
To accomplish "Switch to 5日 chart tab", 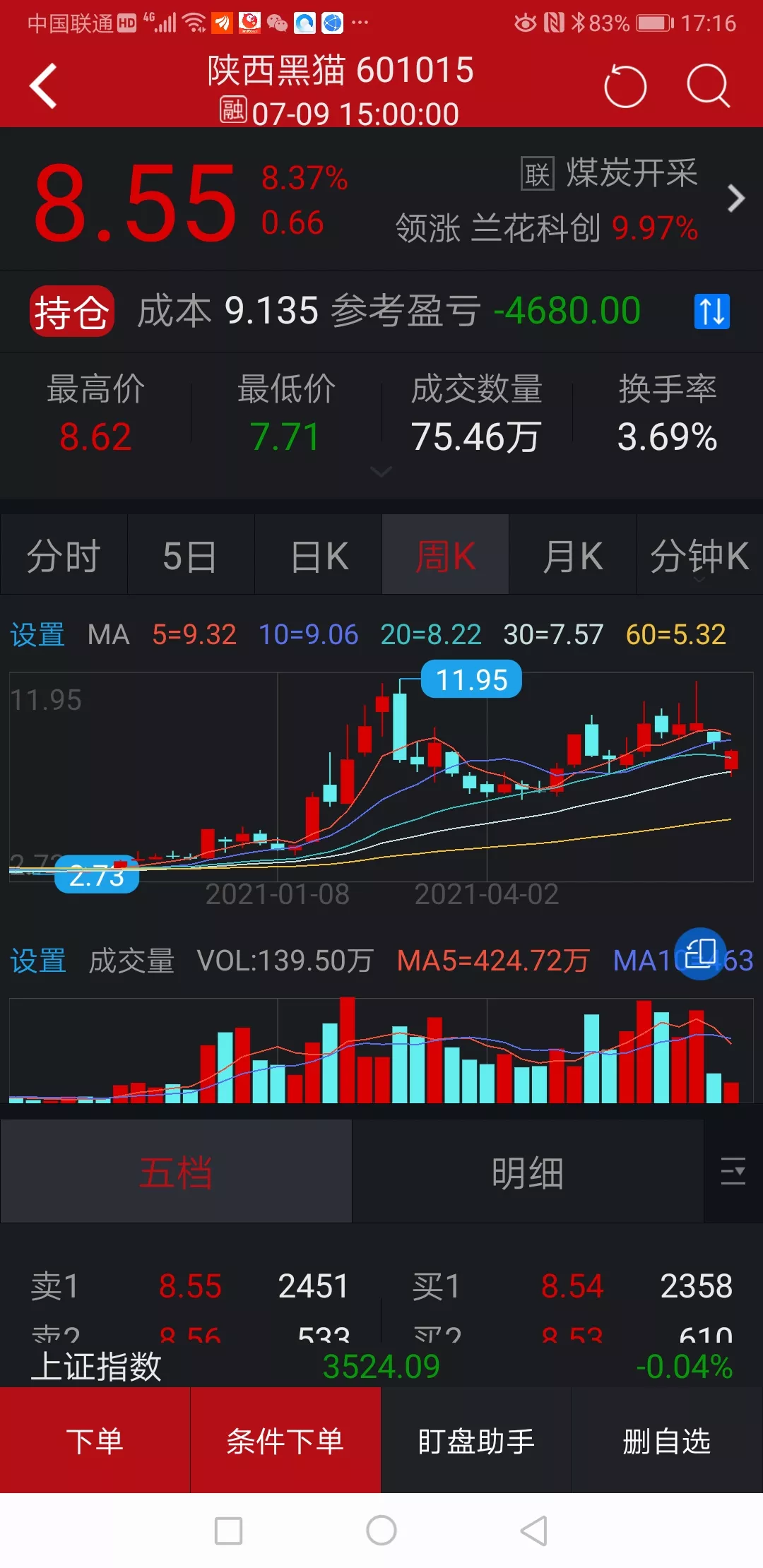I will tap(190, 556).
